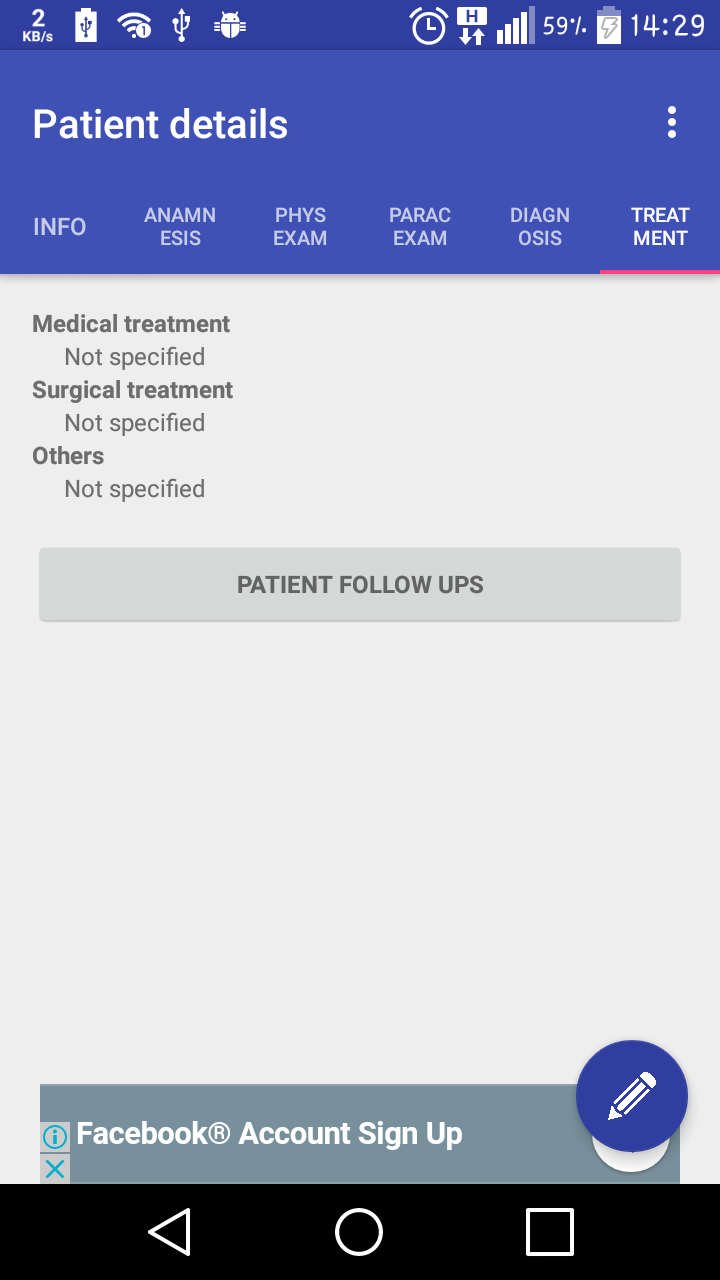Tap the ad info icon

(x=55, y=1137)
